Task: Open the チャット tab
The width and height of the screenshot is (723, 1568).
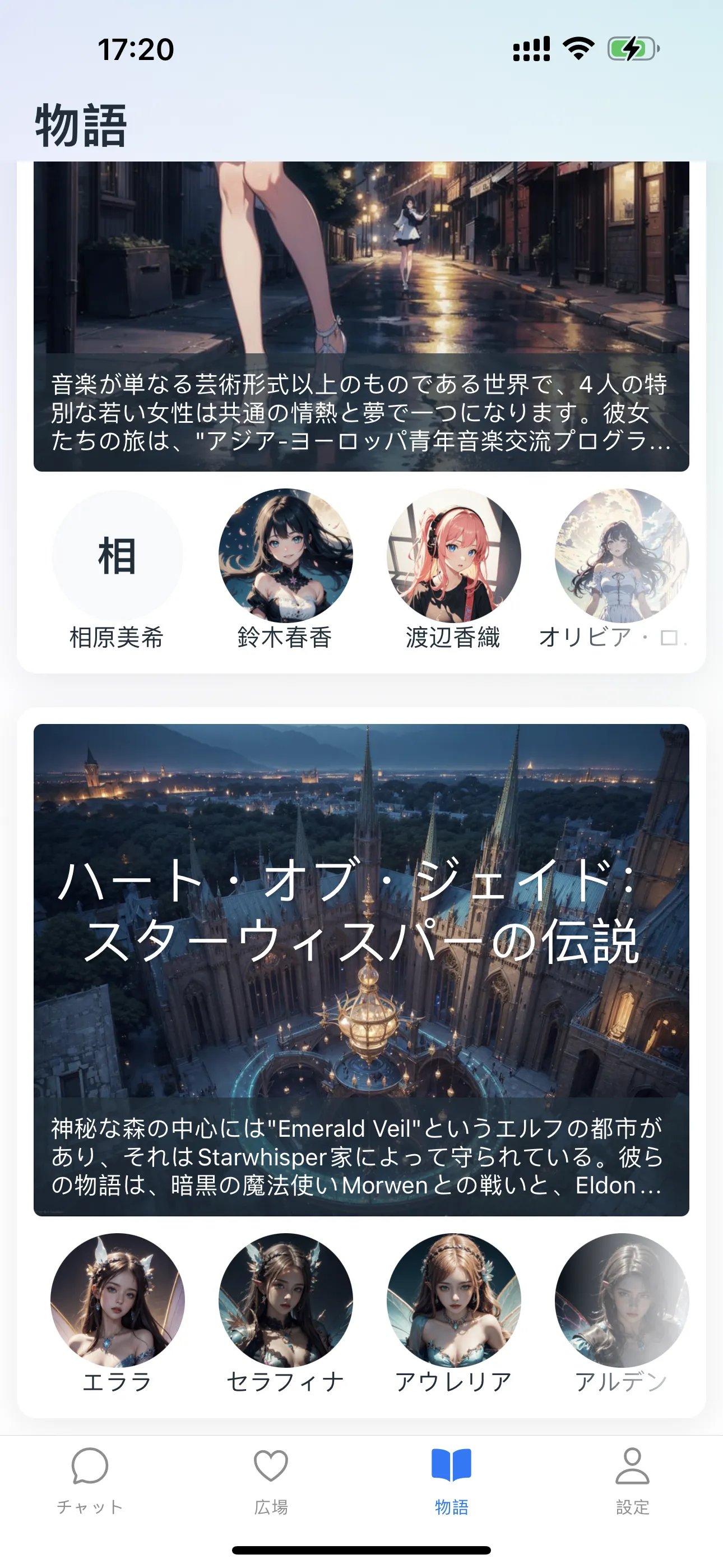Action: tap(90, 1479)
